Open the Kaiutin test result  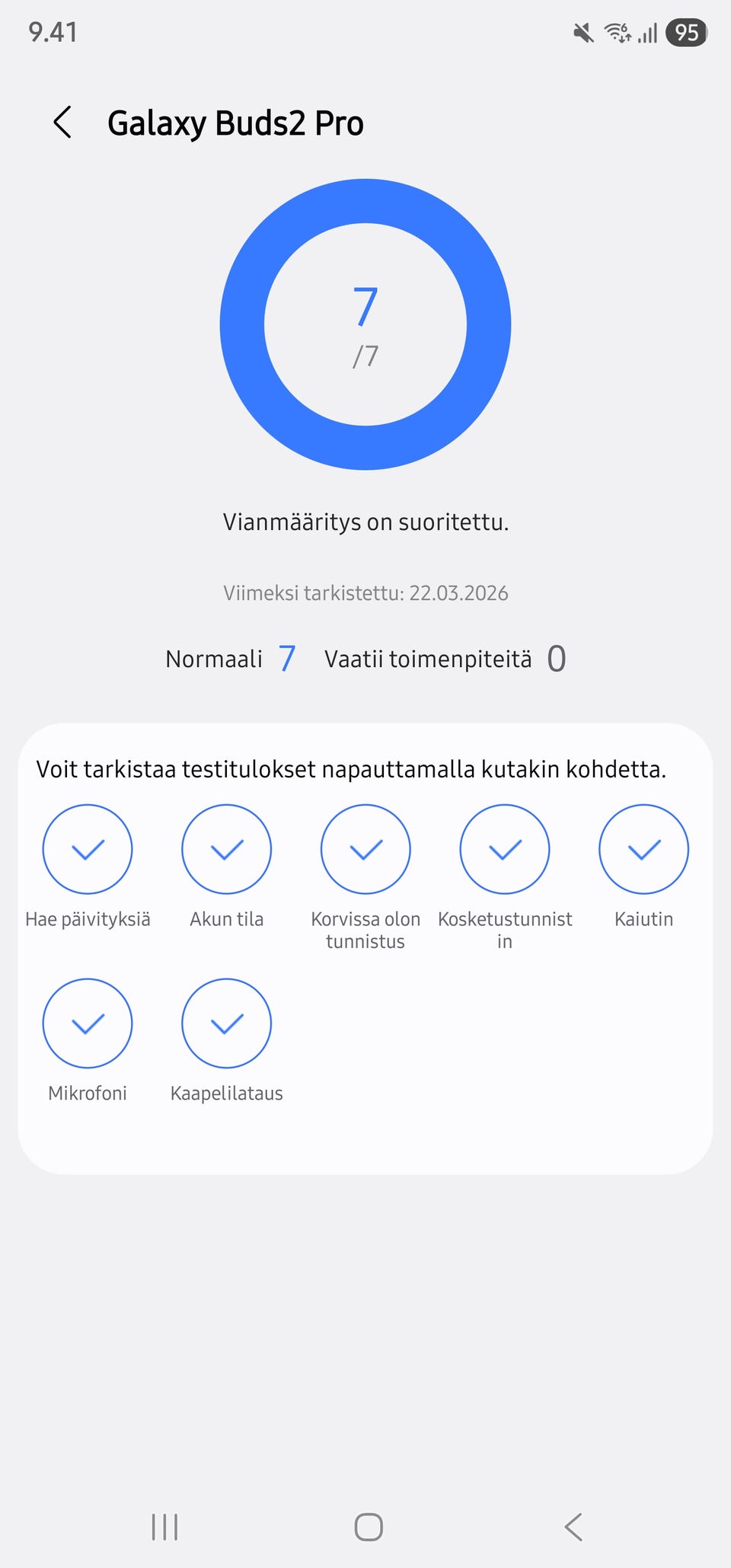click(644, 849)
